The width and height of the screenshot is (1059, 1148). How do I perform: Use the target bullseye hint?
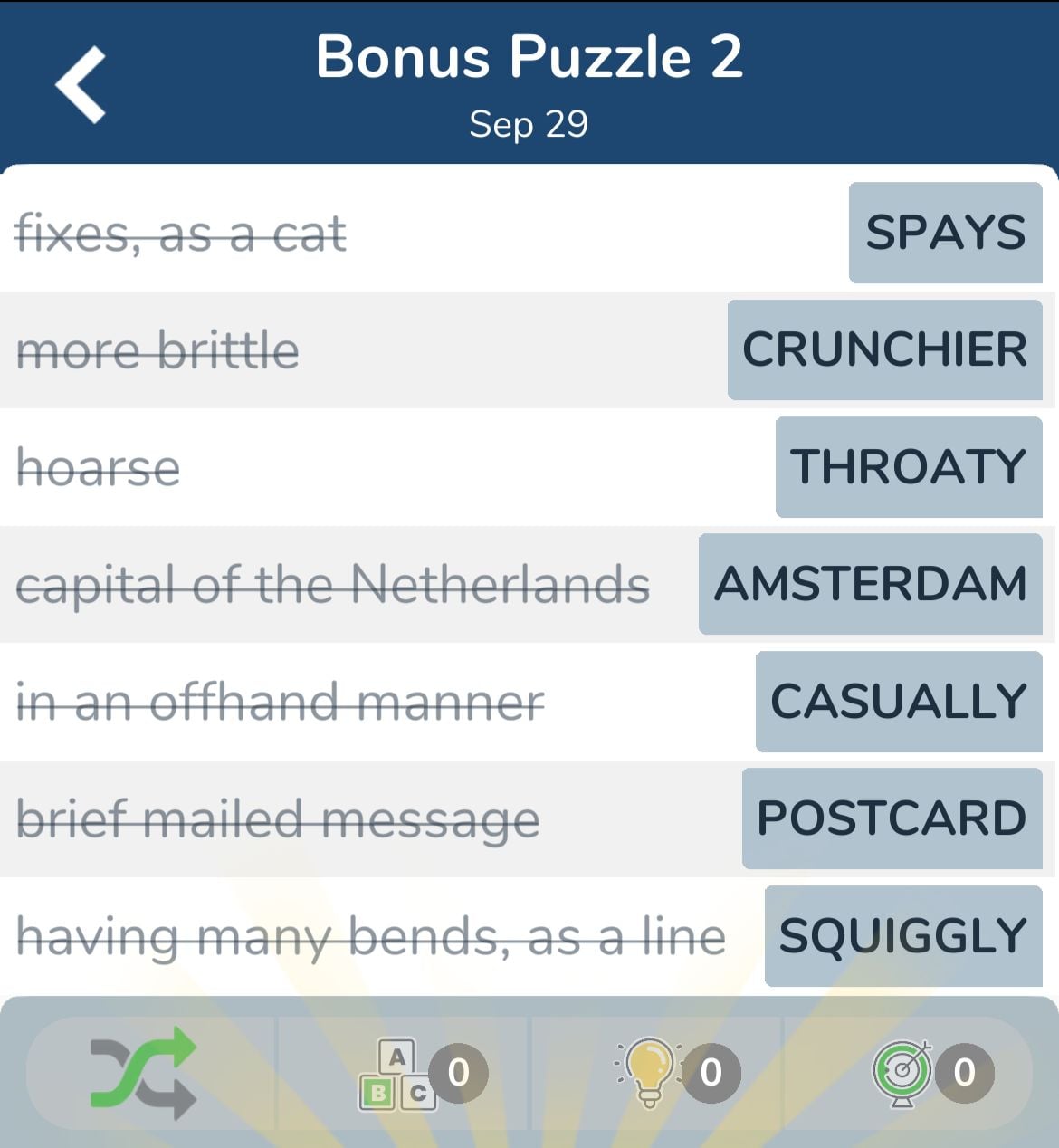(x=903, y=1072)
